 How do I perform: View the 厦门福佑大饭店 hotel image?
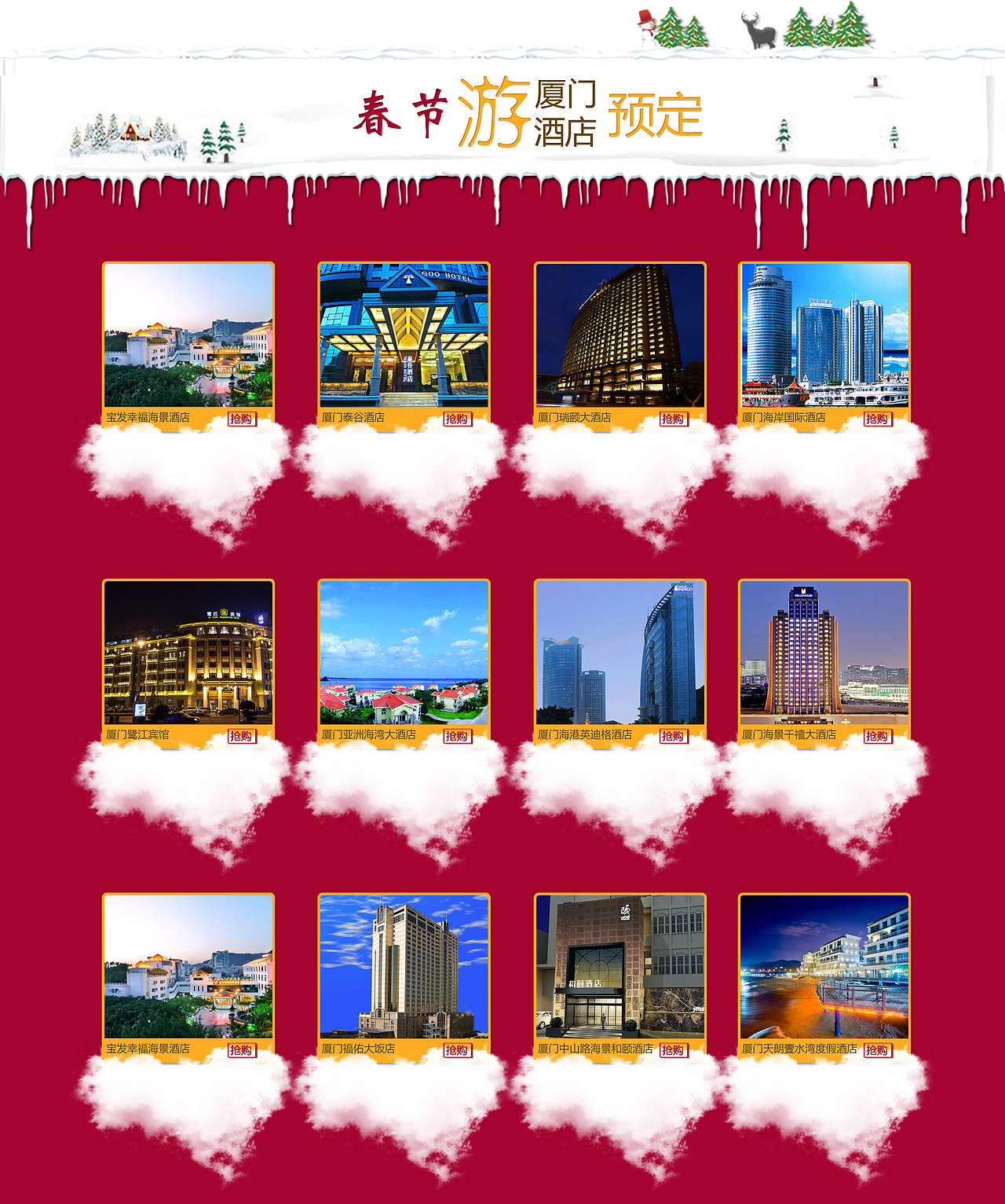pyautogui.click(x=404, y=966)
